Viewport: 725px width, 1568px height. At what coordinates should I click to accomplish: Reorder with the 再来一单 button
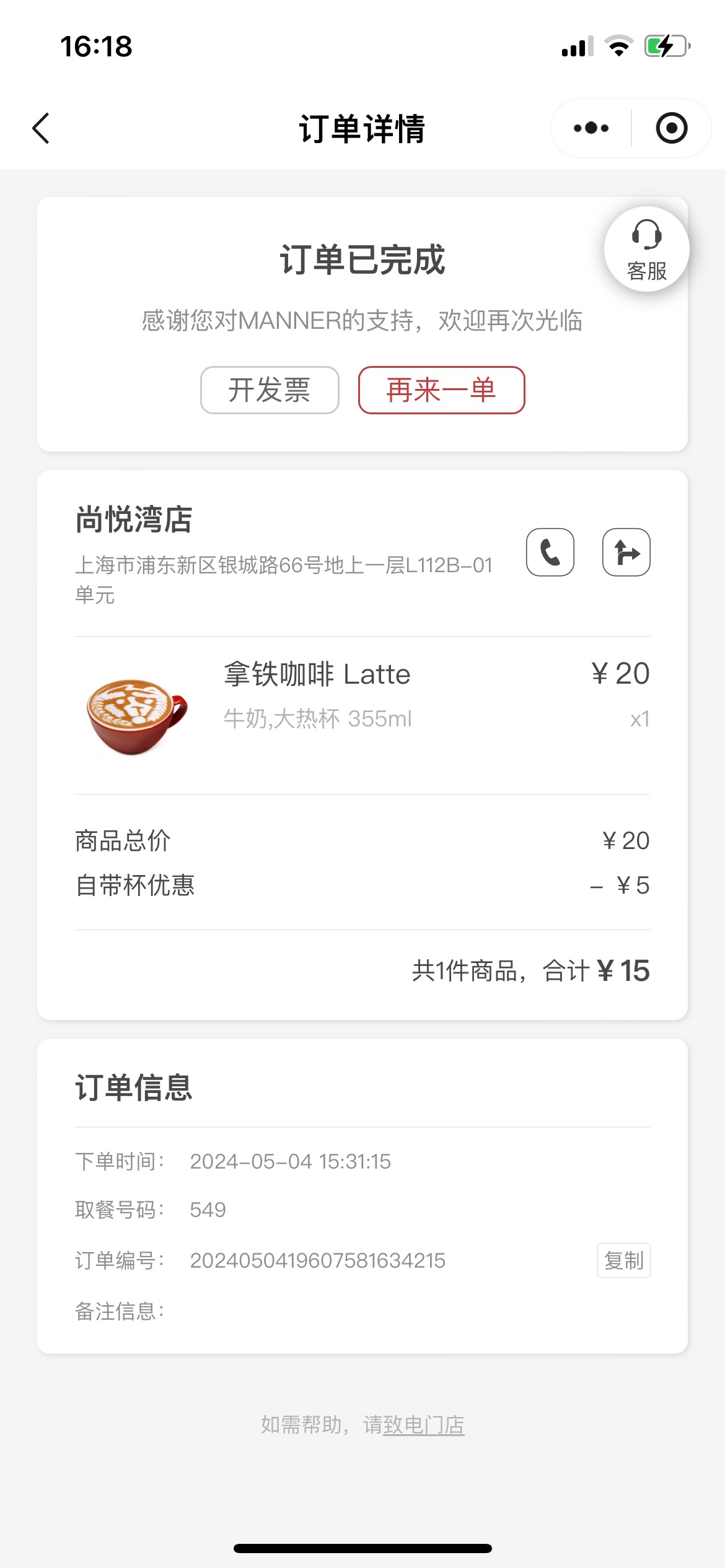(x=442, y=390)
